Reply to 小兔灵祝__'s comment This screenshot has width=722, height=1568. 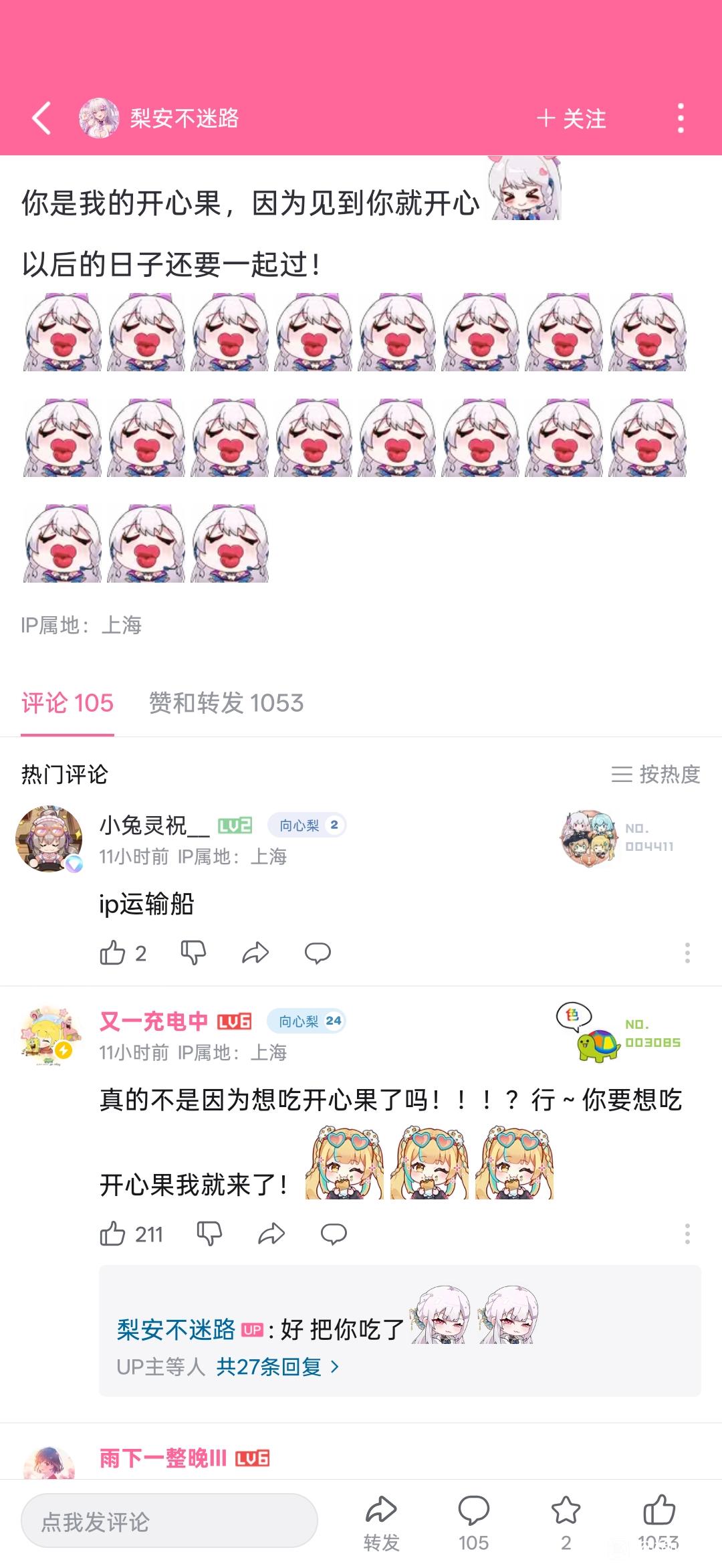click(x=318, y=953)
